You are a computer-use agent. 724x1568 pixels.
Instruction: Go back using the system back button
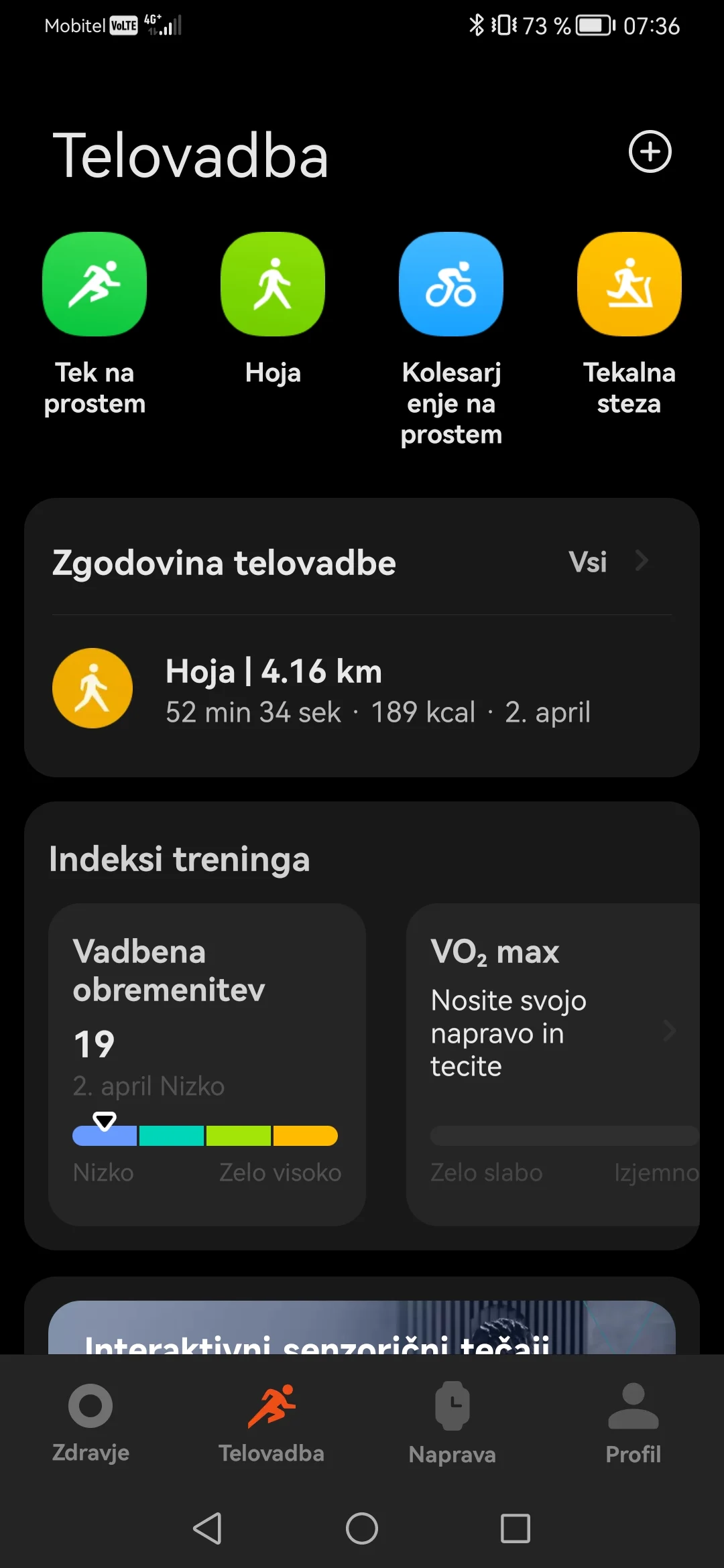tap(208, 1528)
